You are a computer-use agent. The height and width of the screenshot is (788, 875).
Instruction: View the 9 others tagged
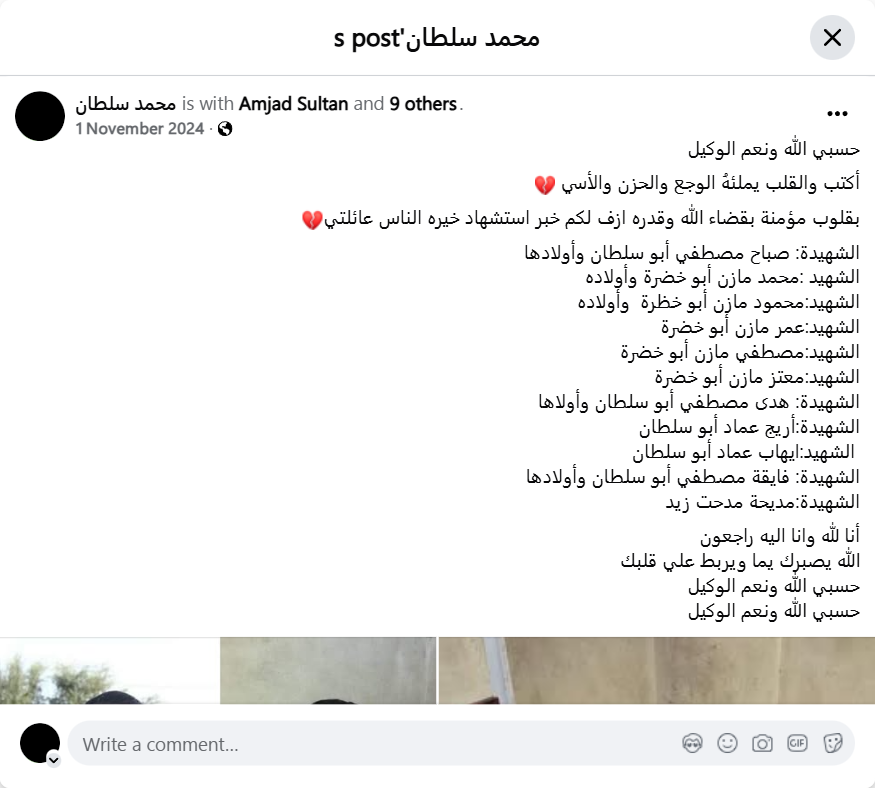pos(423,104)
